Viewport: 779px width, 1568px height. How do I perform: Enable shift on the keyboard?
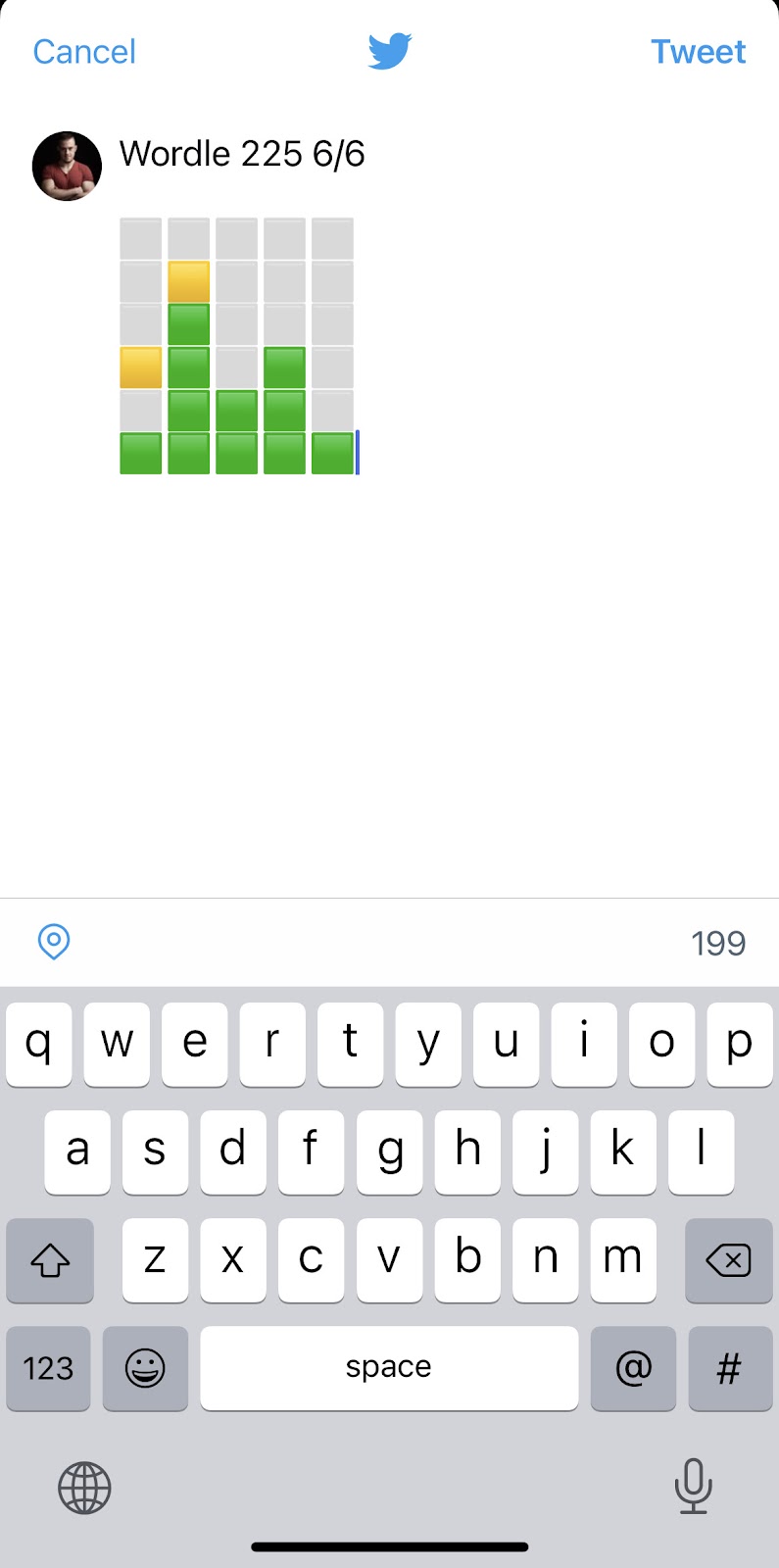(50, 1260)
